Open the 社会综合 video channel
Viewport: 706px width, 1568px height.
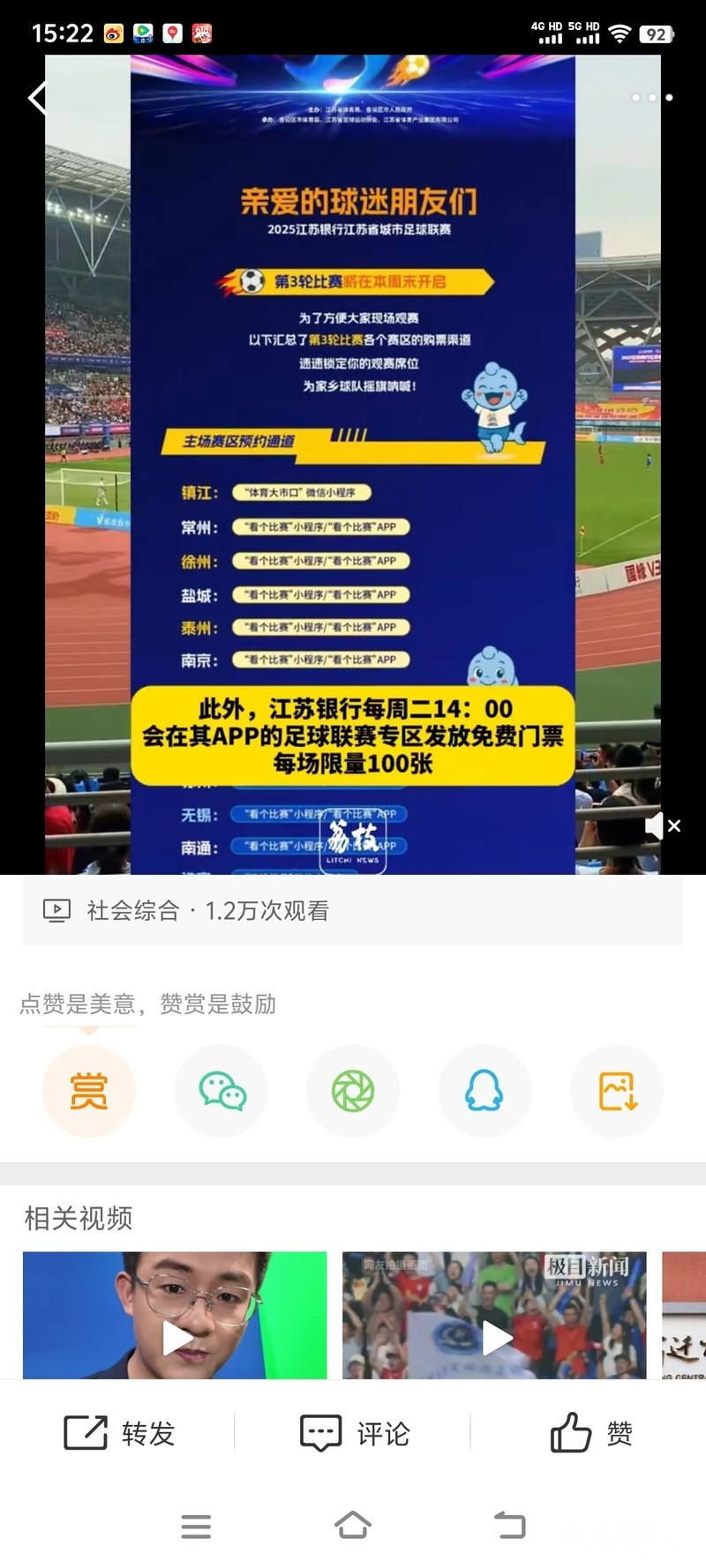coord(132,911)
